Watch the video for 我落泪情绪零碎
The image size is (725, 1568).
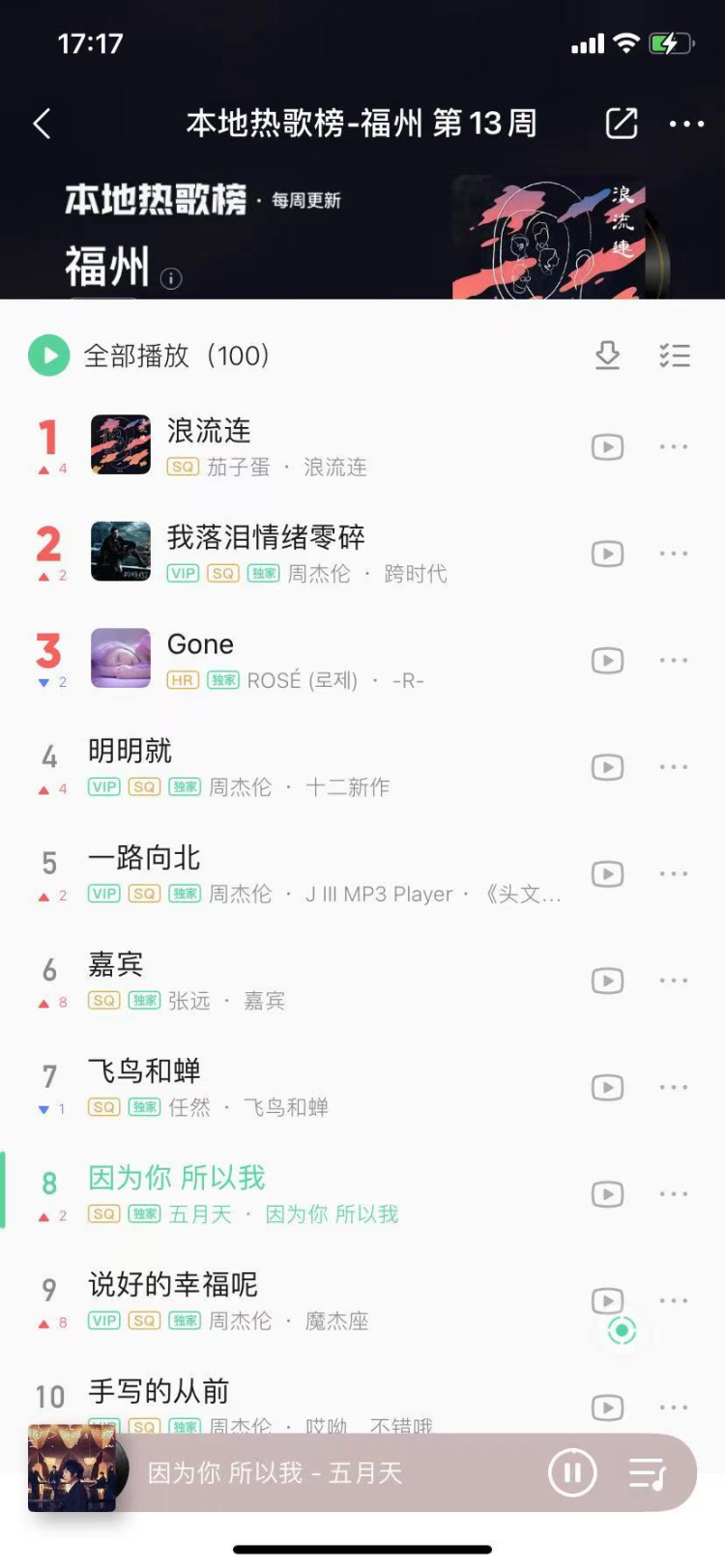click(607, 554)
